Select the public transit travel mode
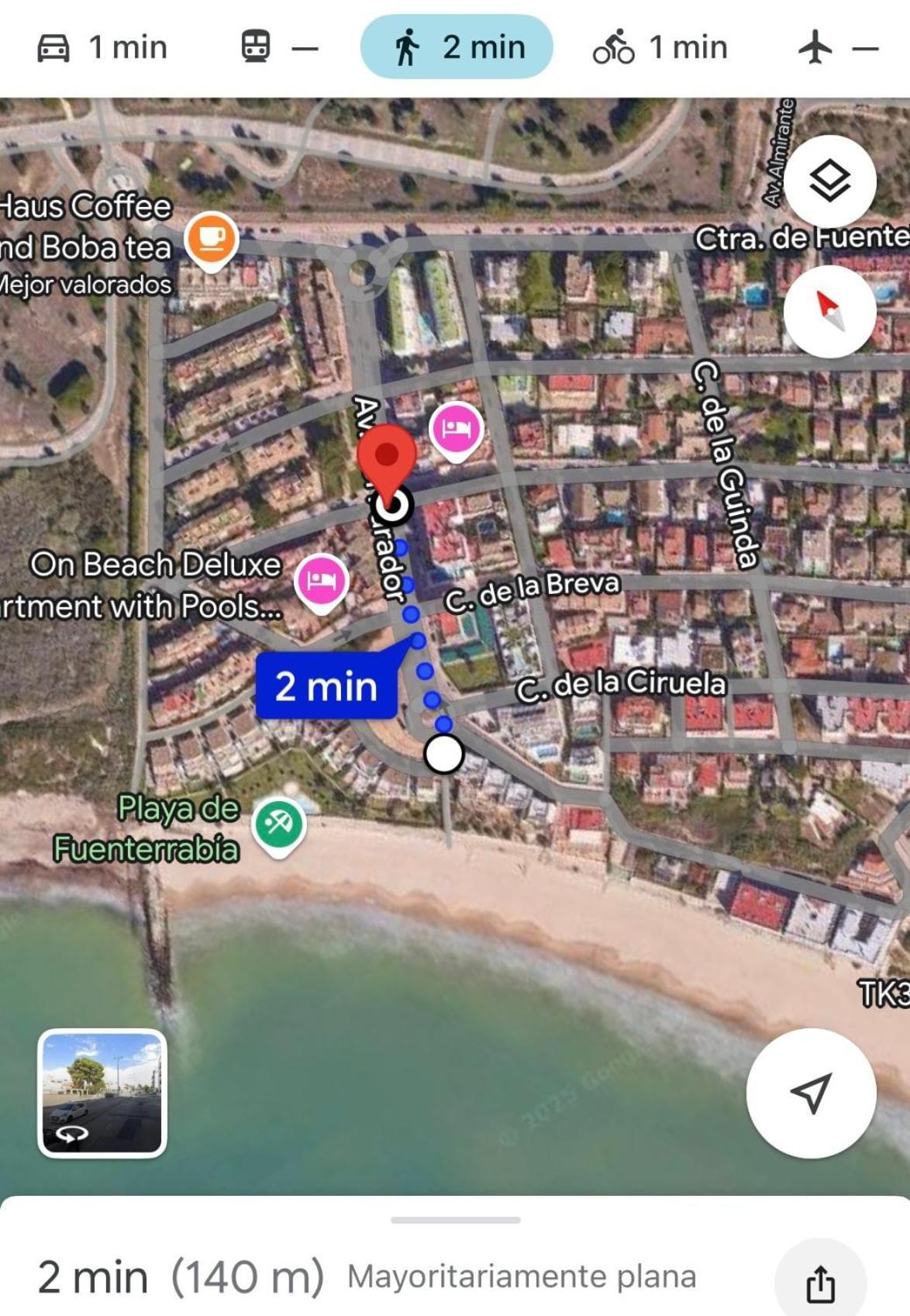910x1316 pixels. (x=278, y=47)
